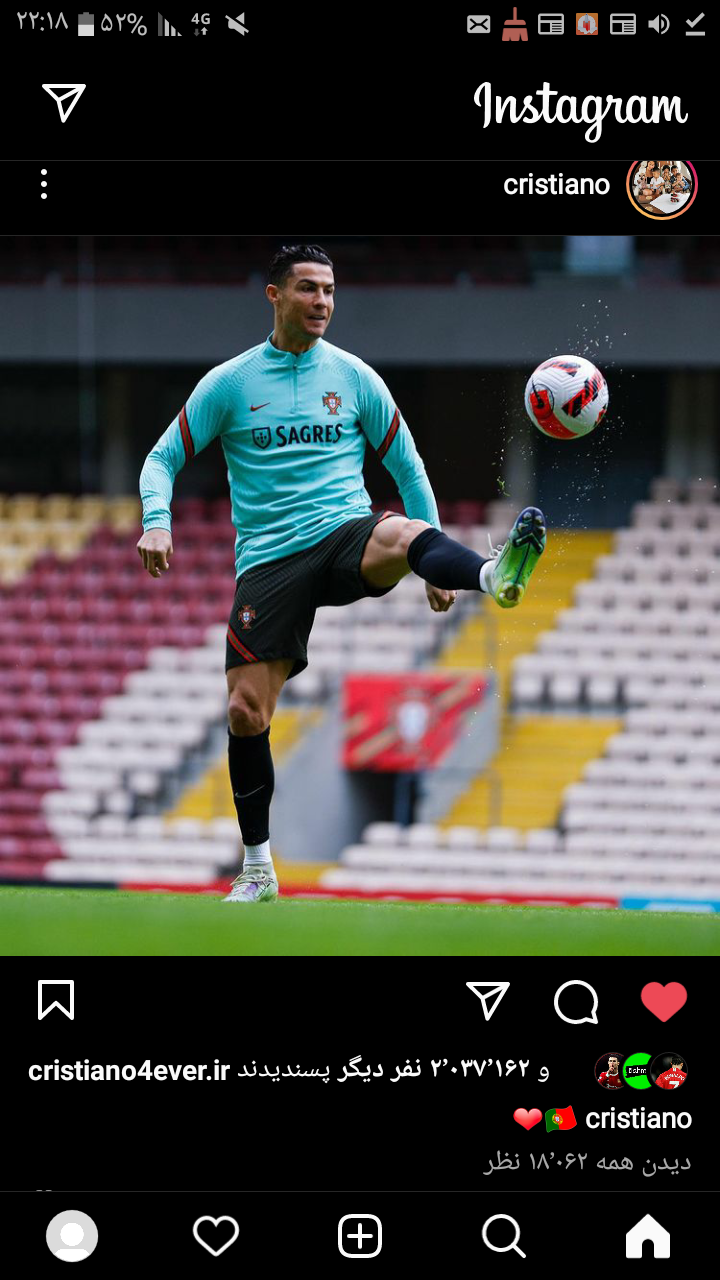Image resolution: width=720 pixels, height=1280 pixels.
Task: Save the post with the bookmark icon
Action: 56,1000
